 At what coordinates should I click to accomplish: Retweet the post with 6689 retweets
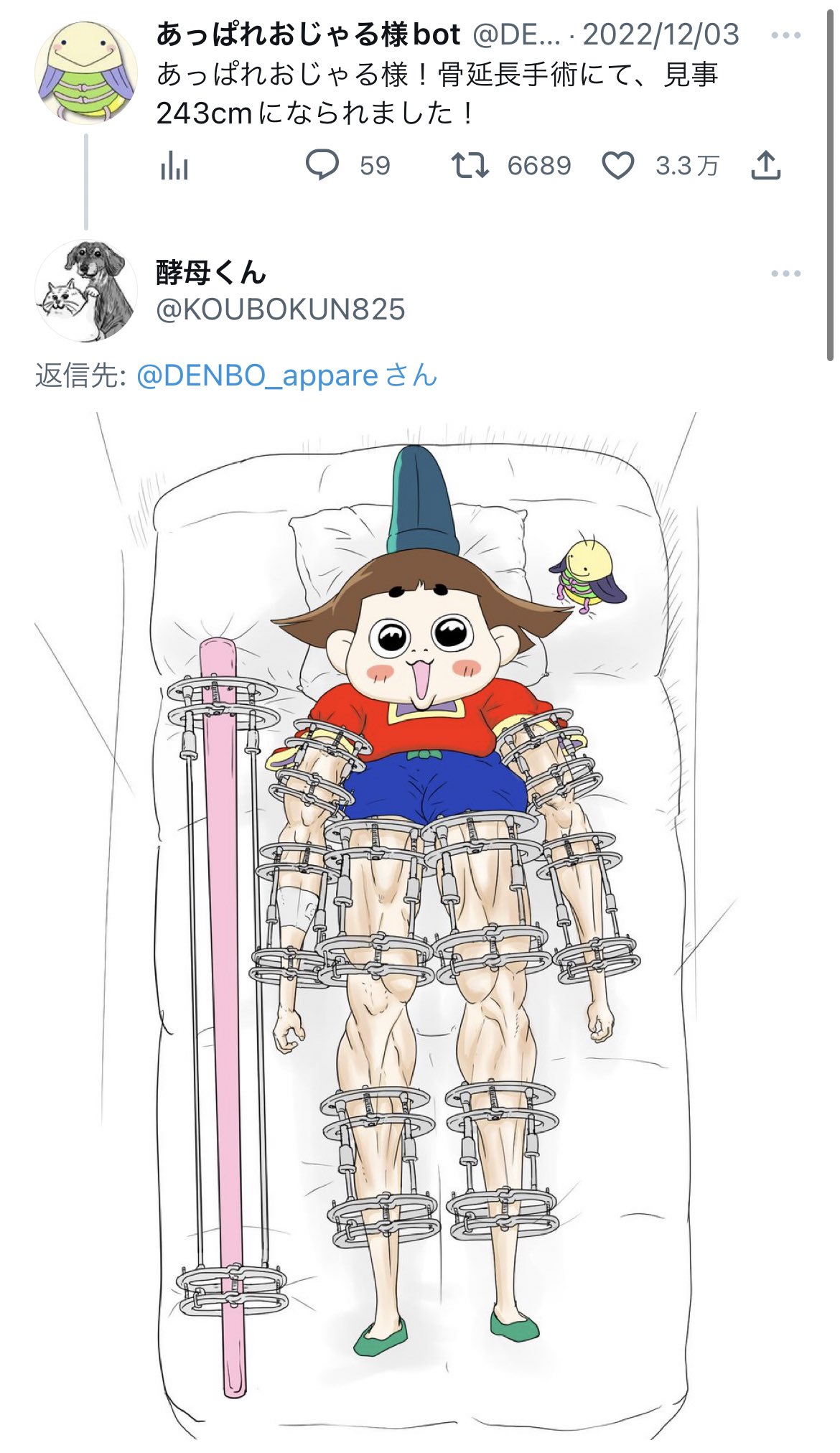click(x=470, y=165)
